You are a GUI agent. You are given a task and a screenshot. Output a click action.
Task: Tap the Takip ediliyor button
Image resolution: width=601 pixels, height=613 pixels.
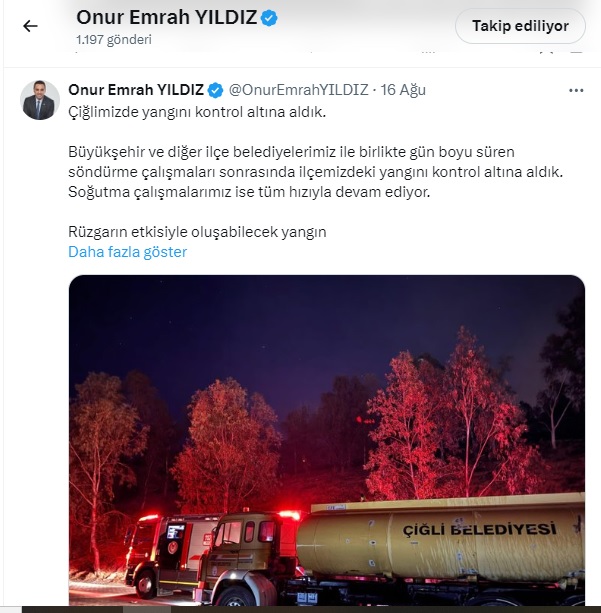pos(520,26)
